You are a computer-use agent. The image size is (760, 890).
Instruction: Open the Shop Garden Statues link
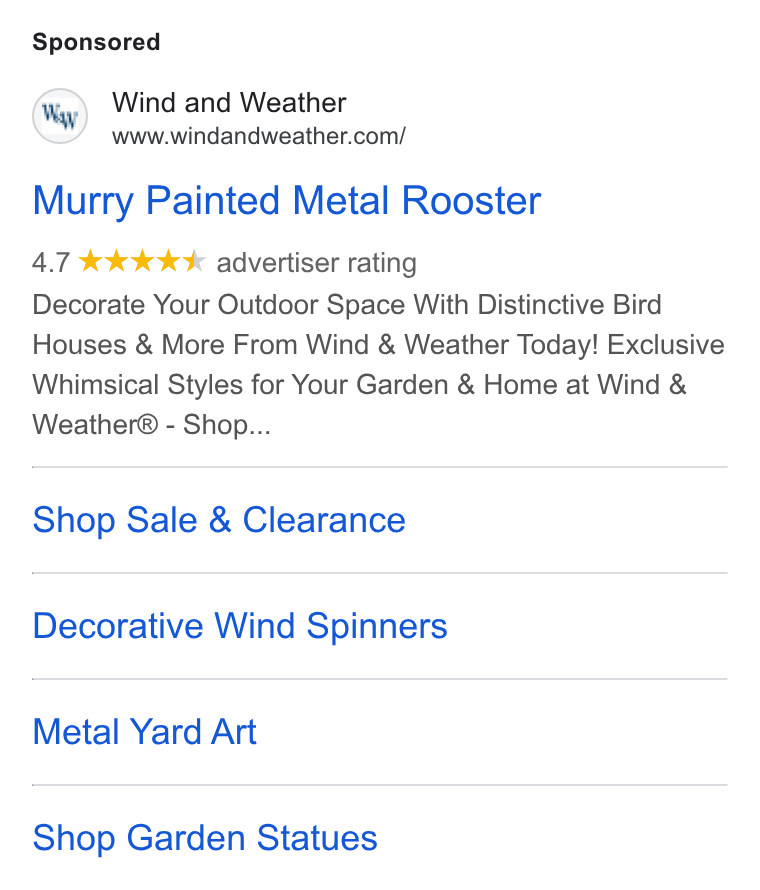pos(205,838)
